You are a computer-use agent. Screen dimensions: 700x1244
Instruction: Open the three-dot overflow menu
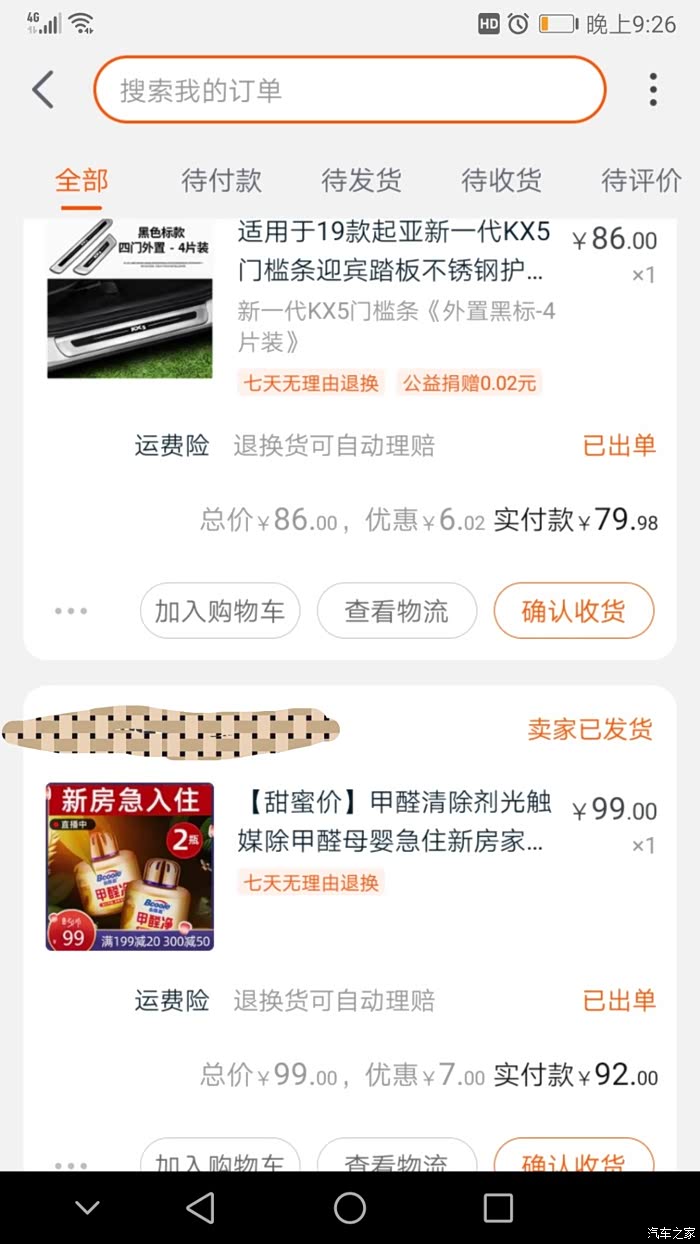[653, 90]
